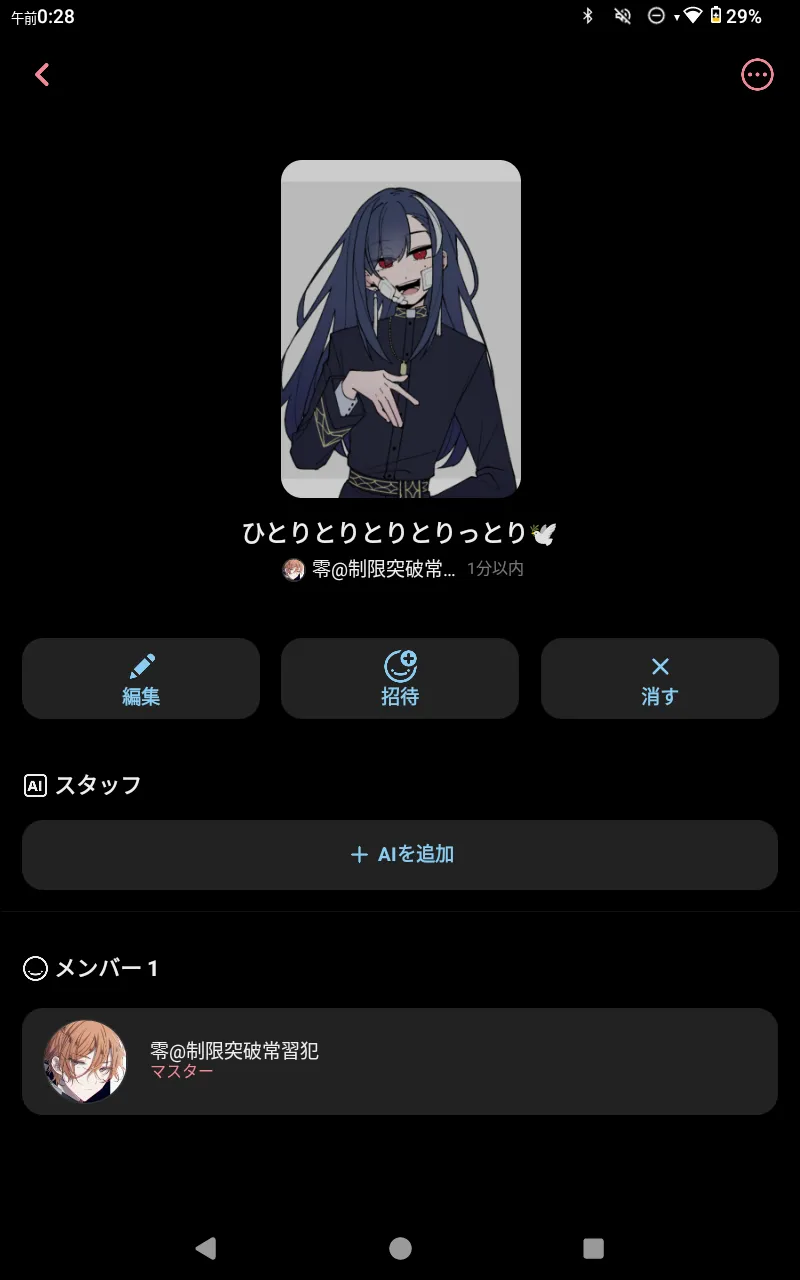Viewport: 800px width, 1280px height.
Task: Go back using the pink arrow
Action: click(42, 75)
